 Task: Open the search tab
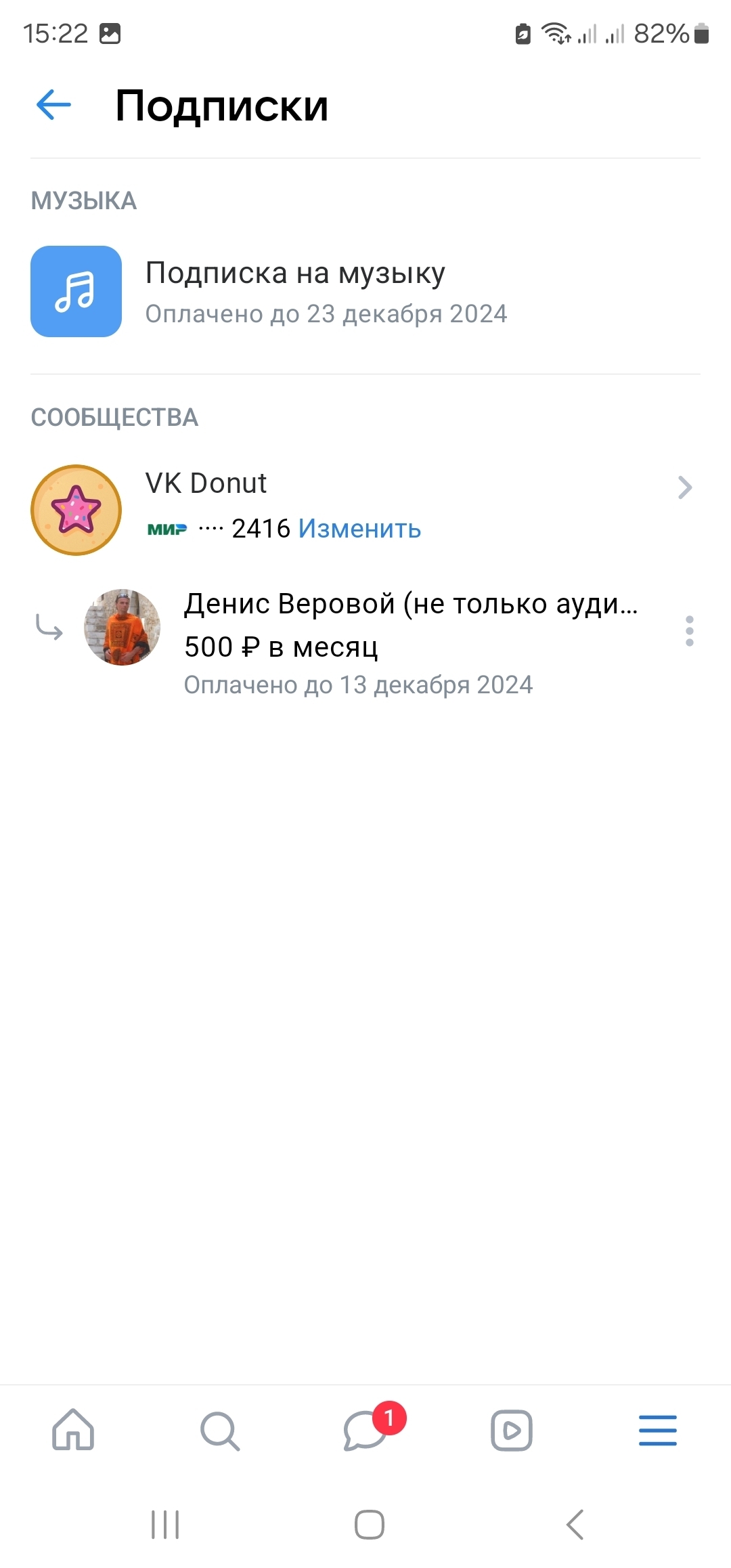click(219, 1429)
